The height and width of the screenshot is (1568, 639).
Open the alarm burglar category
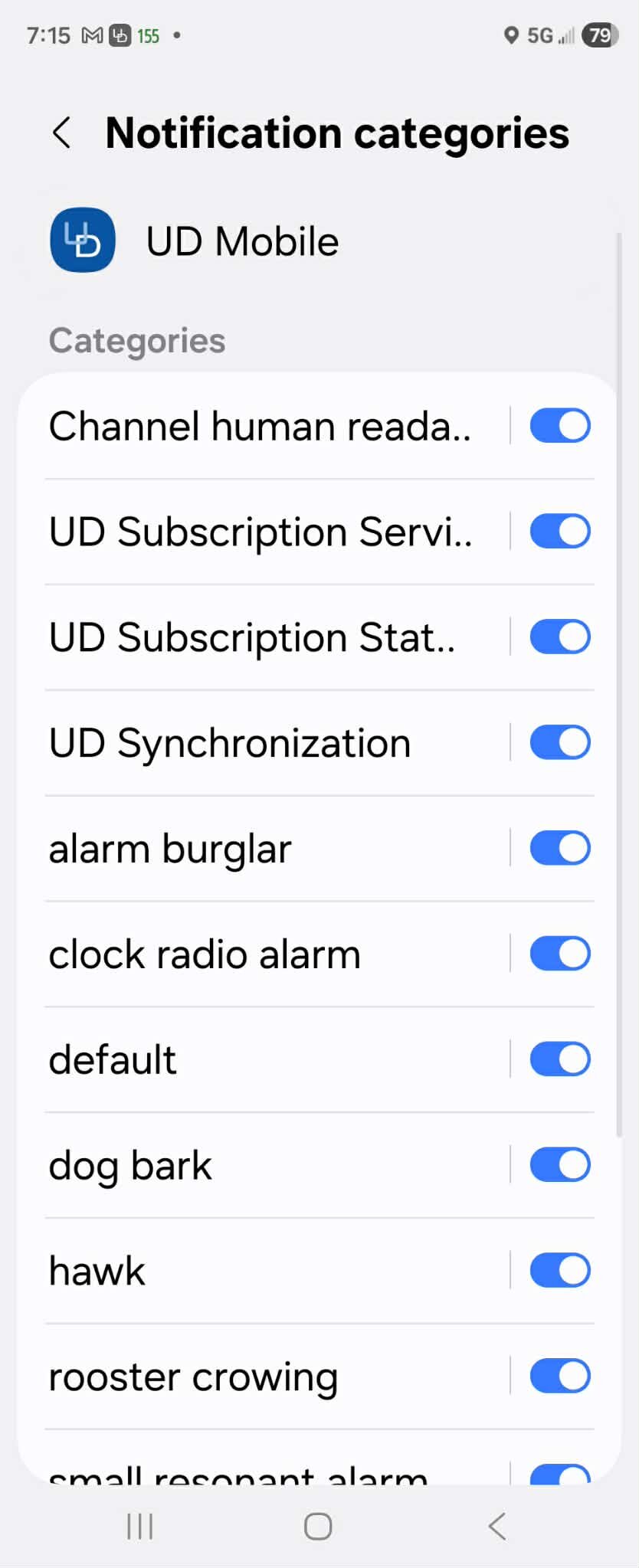[170, 849]
